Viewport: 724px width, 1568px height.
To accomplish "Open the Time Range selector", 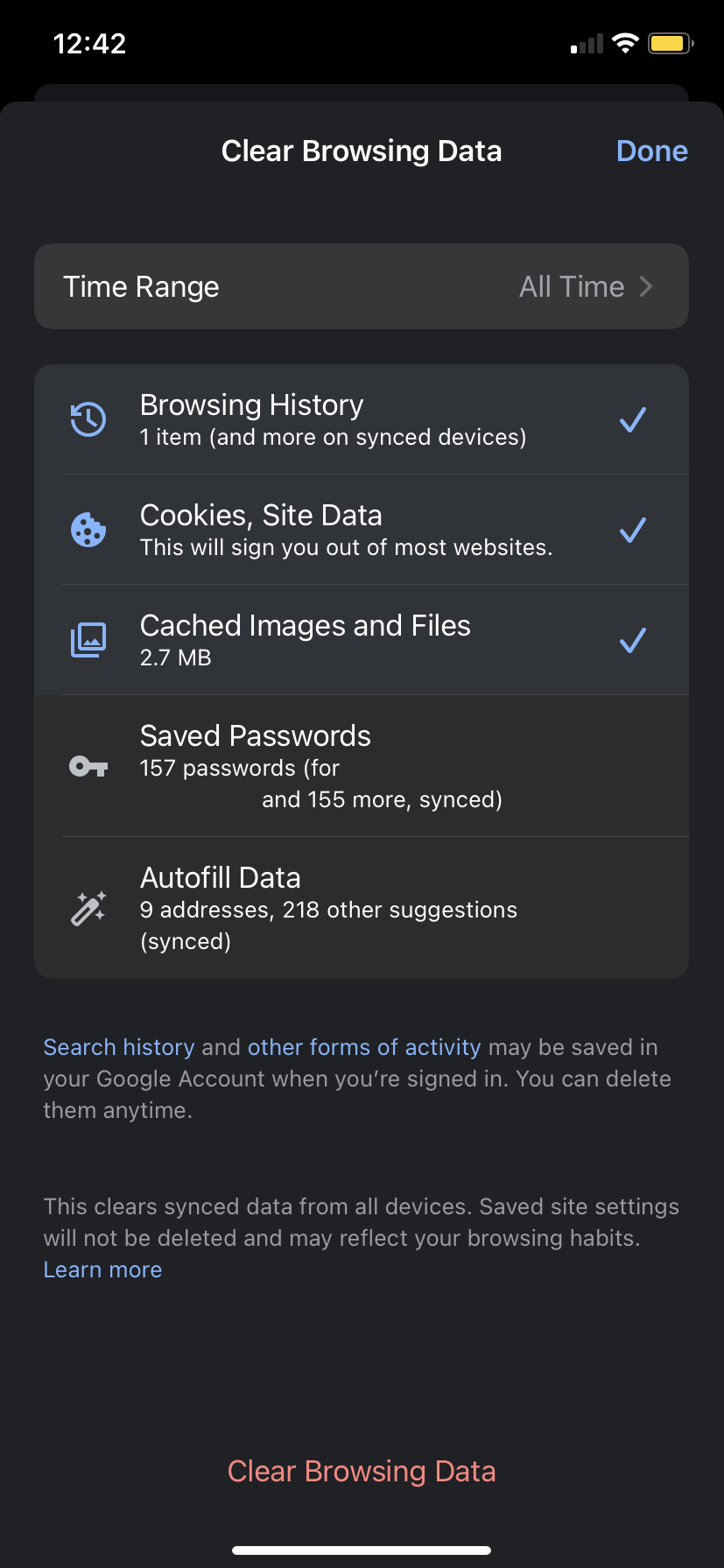I will 362,286.
